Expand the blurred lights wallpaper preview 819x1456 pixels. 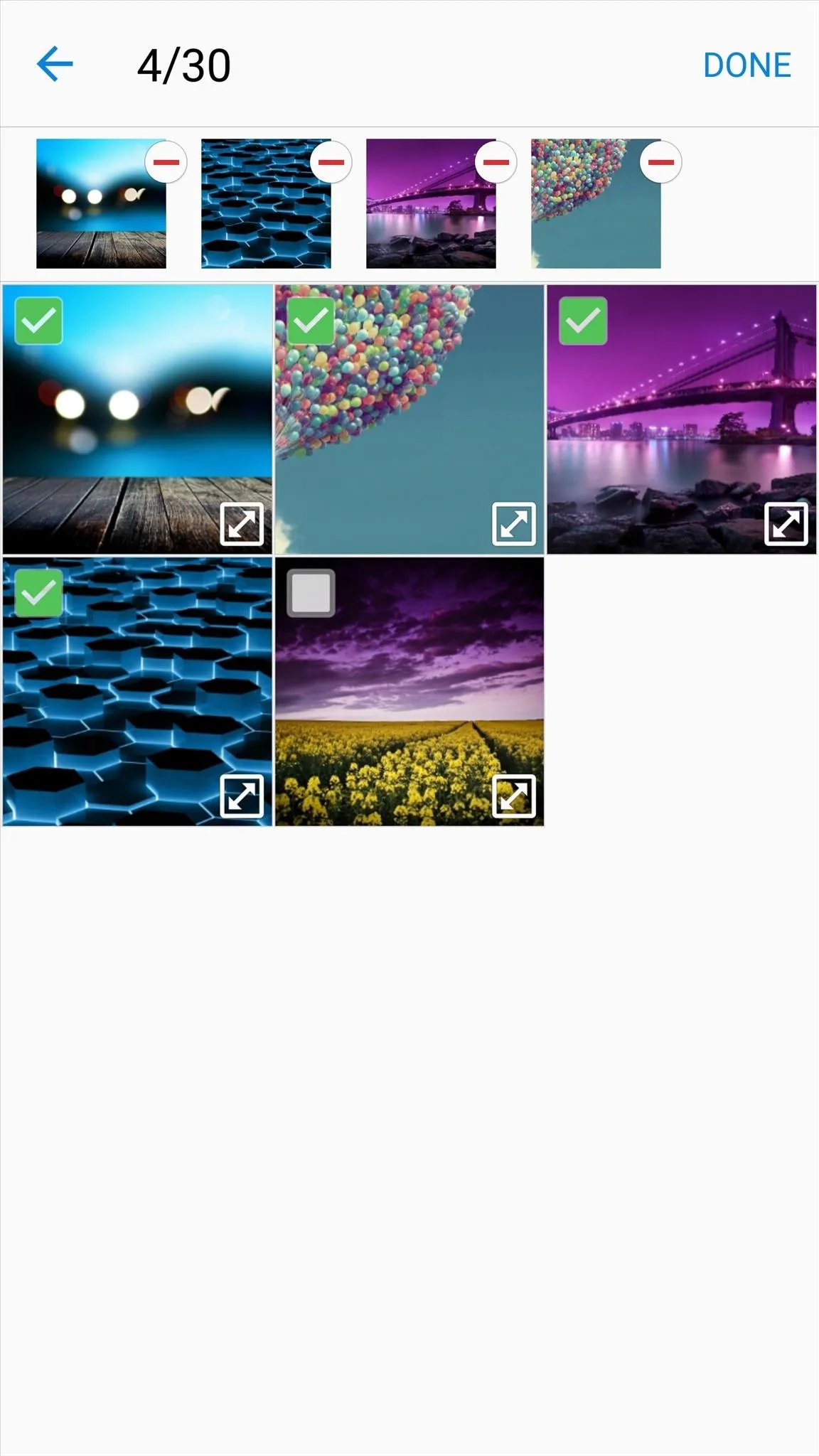coord(242,524)
